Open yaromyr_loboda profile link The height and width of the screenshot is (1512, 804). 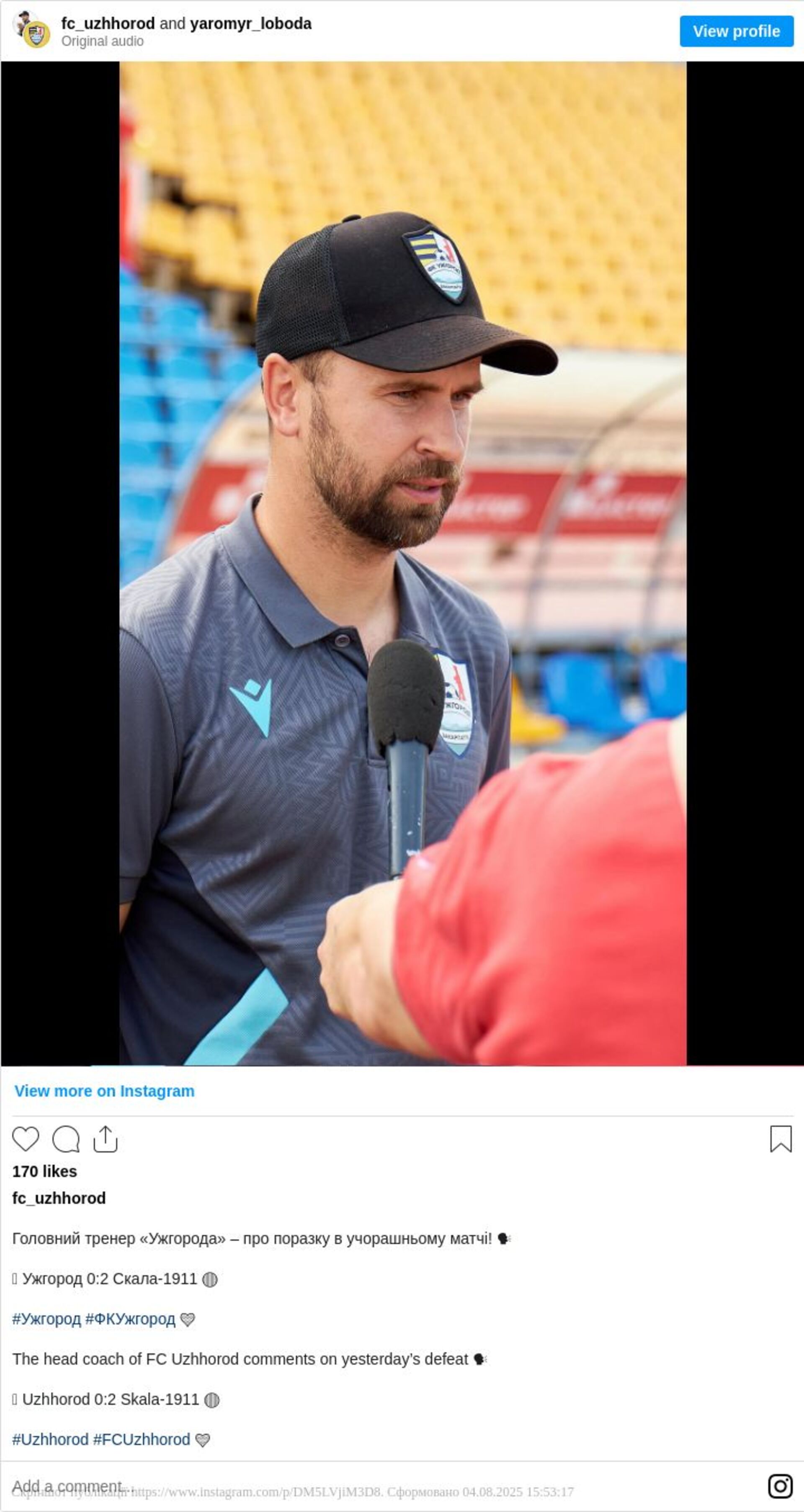tap(250, 23)
